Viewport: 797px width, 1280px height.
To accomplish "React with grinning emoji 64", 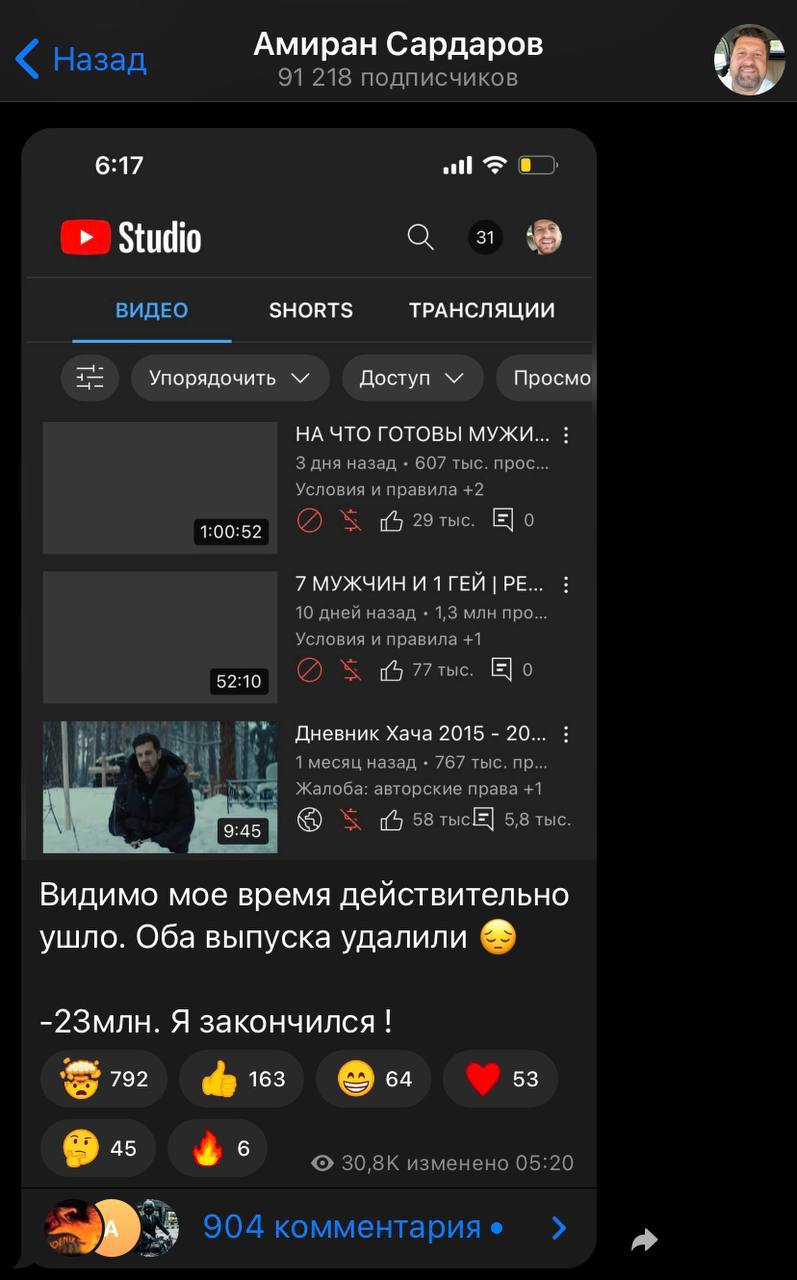I will 373,1078.
